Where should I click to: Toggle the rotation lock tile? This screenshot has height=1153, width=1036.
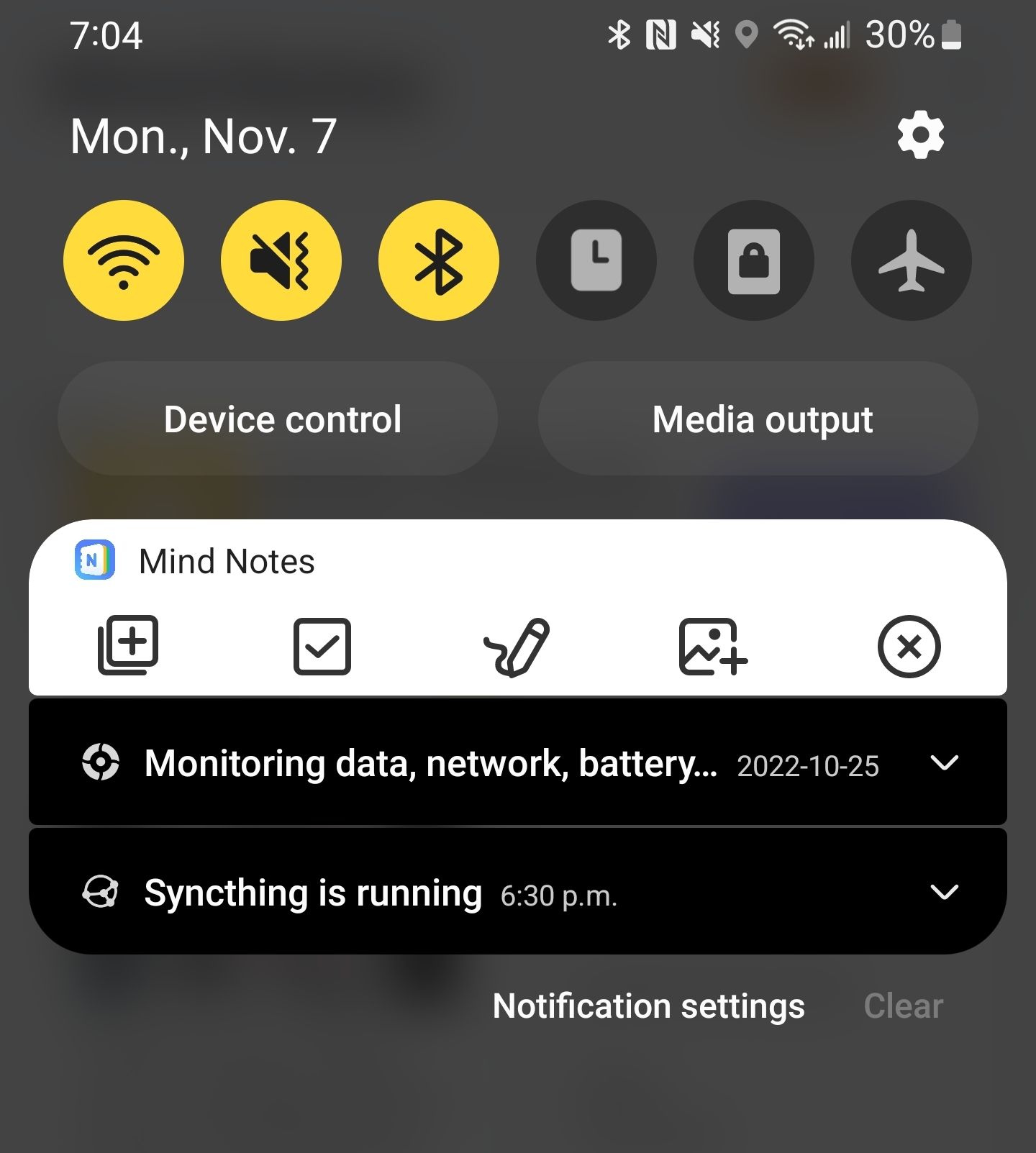click(x=754, y=260)
